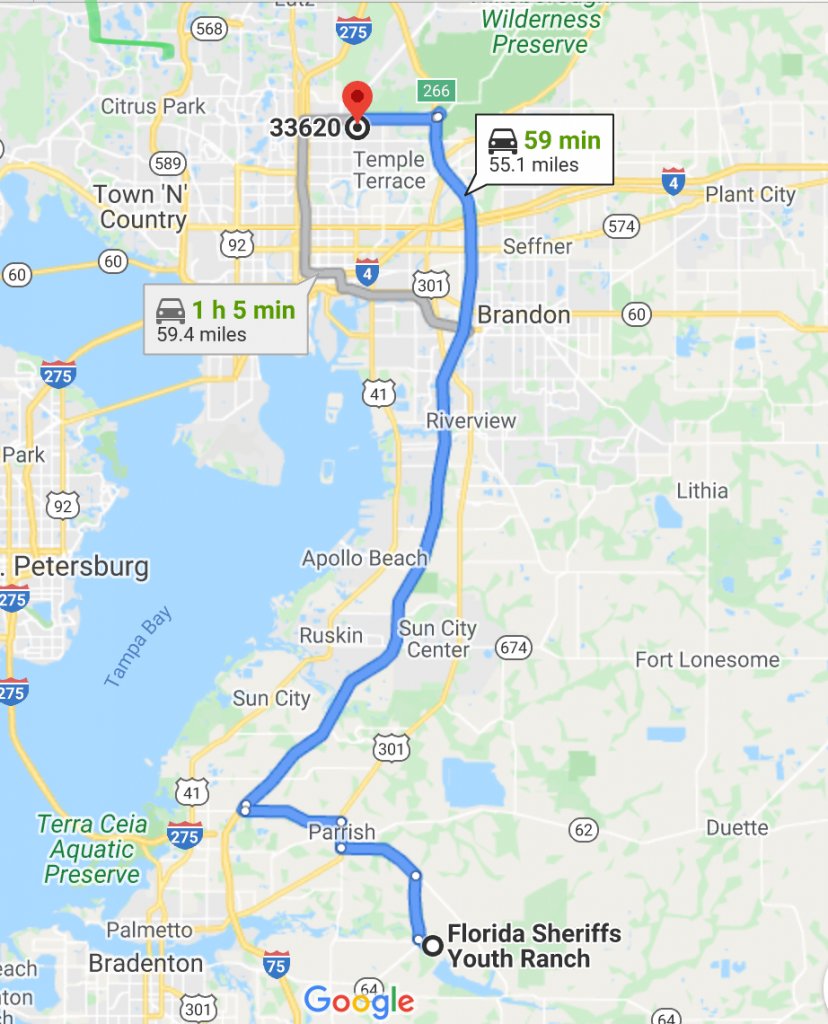Viewport: 828px width, 1024px height.
Task: Open the red destination pin at 33620
Action: click(x=357, y=101)
